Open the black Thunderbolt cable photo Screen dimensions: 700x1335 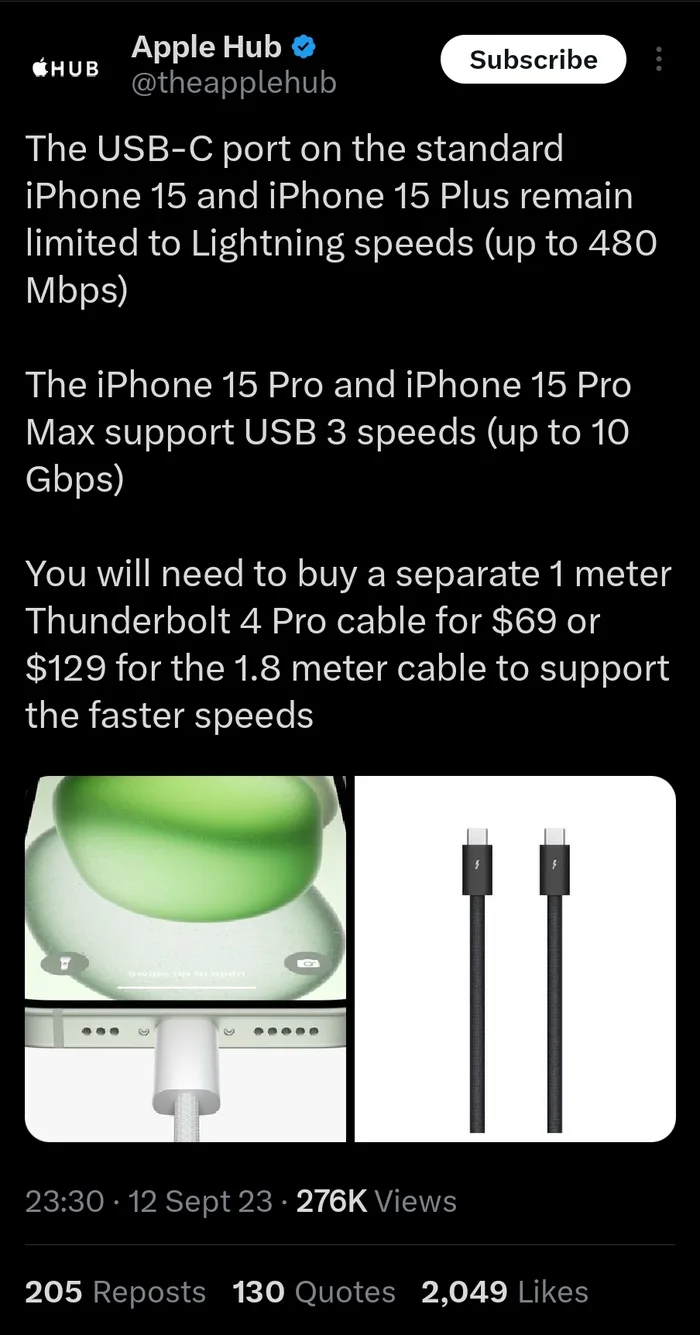[x=515, y=958]
